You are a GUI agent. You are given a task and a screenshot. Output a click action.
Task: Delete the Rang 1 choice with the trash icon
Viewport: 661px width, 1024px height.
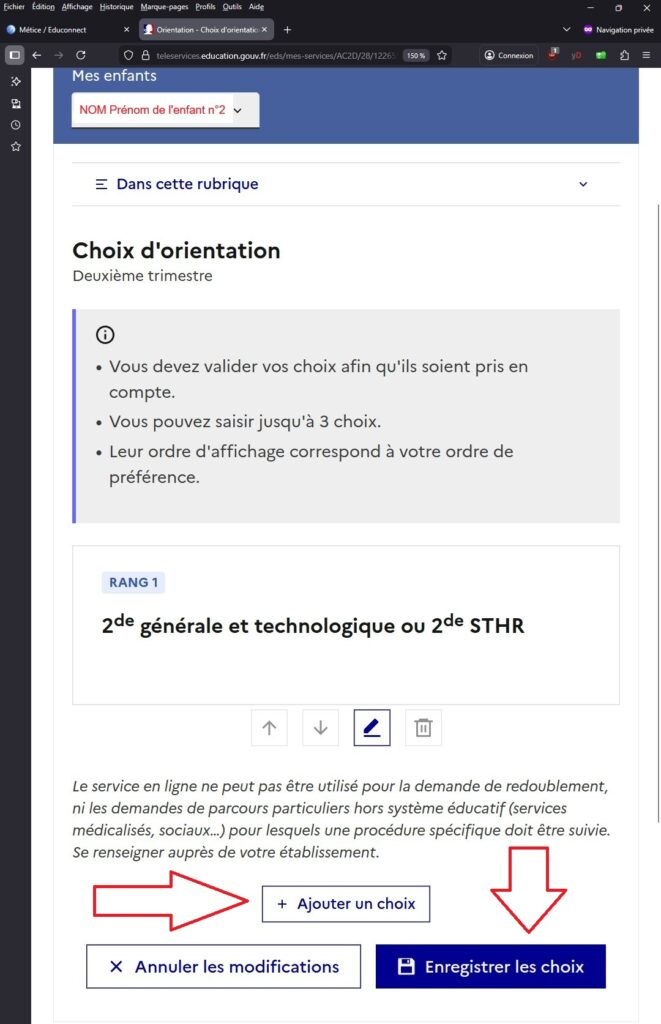(423, 728)
